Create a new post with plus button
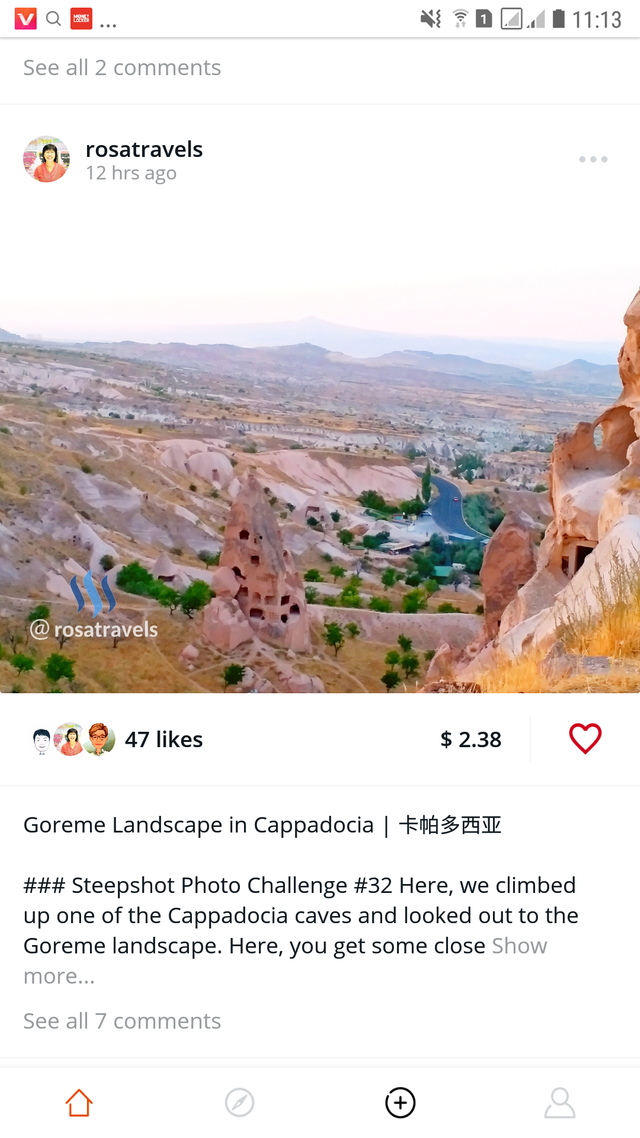Viewport: 640px width, 1138px height. point(400,1103)
